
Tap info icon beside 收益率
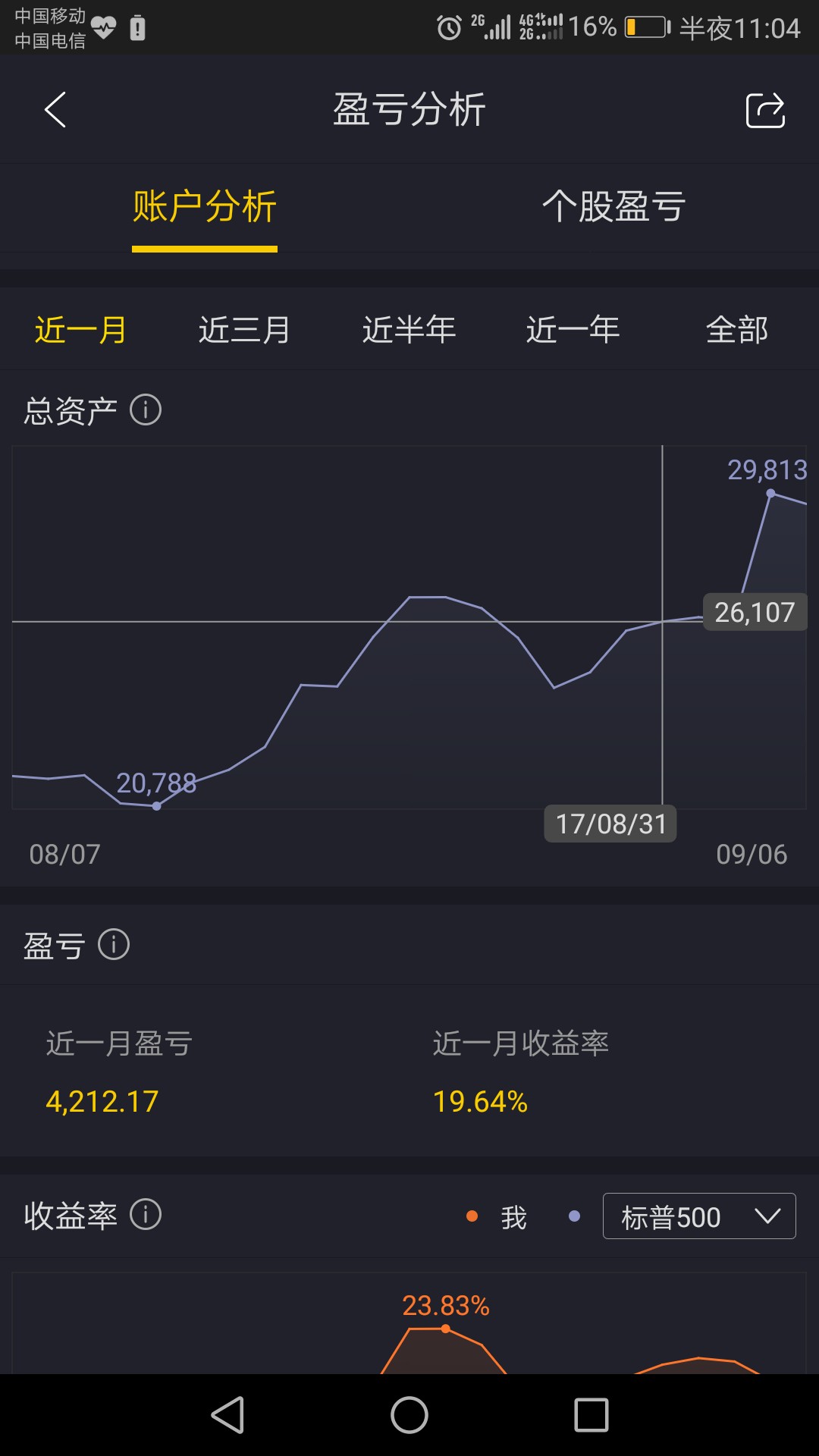[146, 1215]
